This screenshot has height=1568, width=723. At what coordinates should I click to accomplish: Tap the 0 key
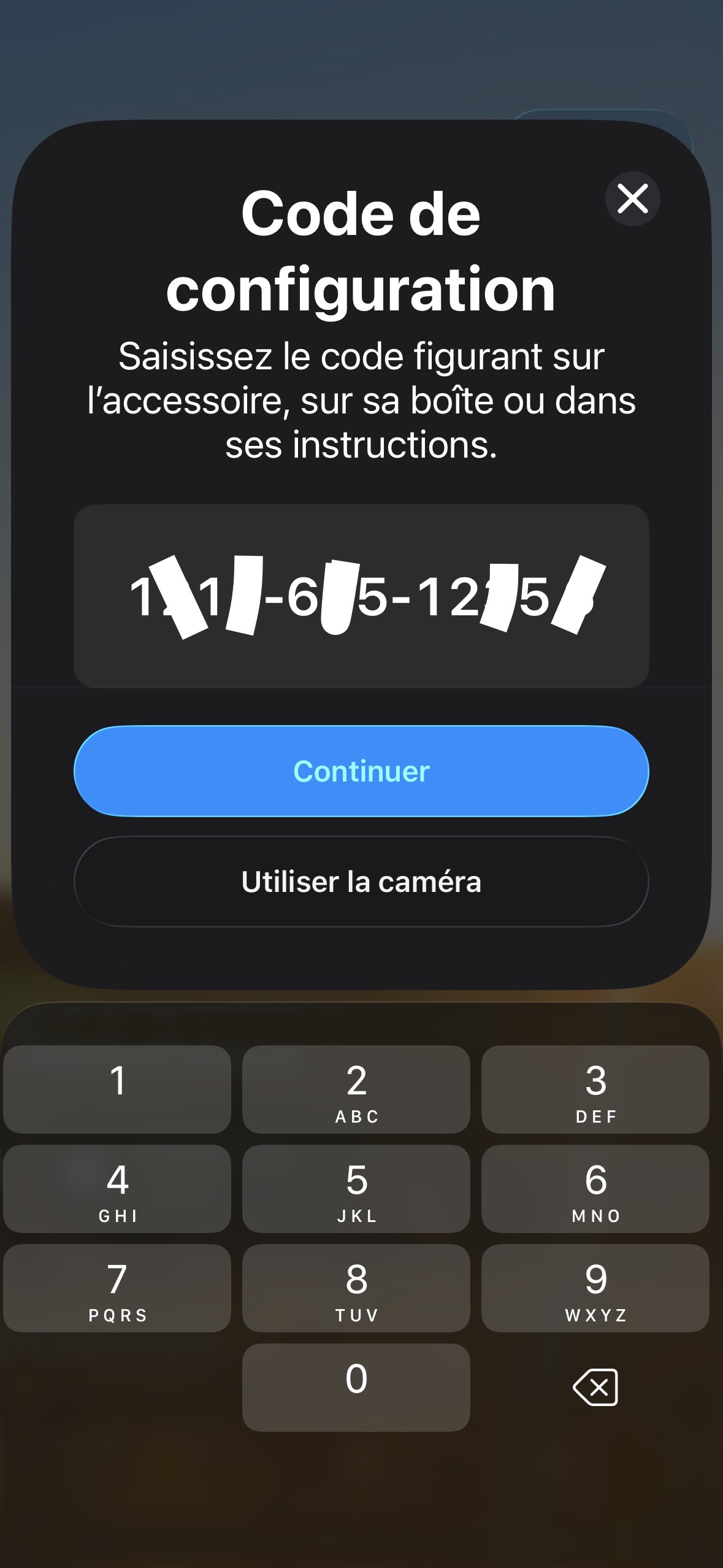[356, 1387]
